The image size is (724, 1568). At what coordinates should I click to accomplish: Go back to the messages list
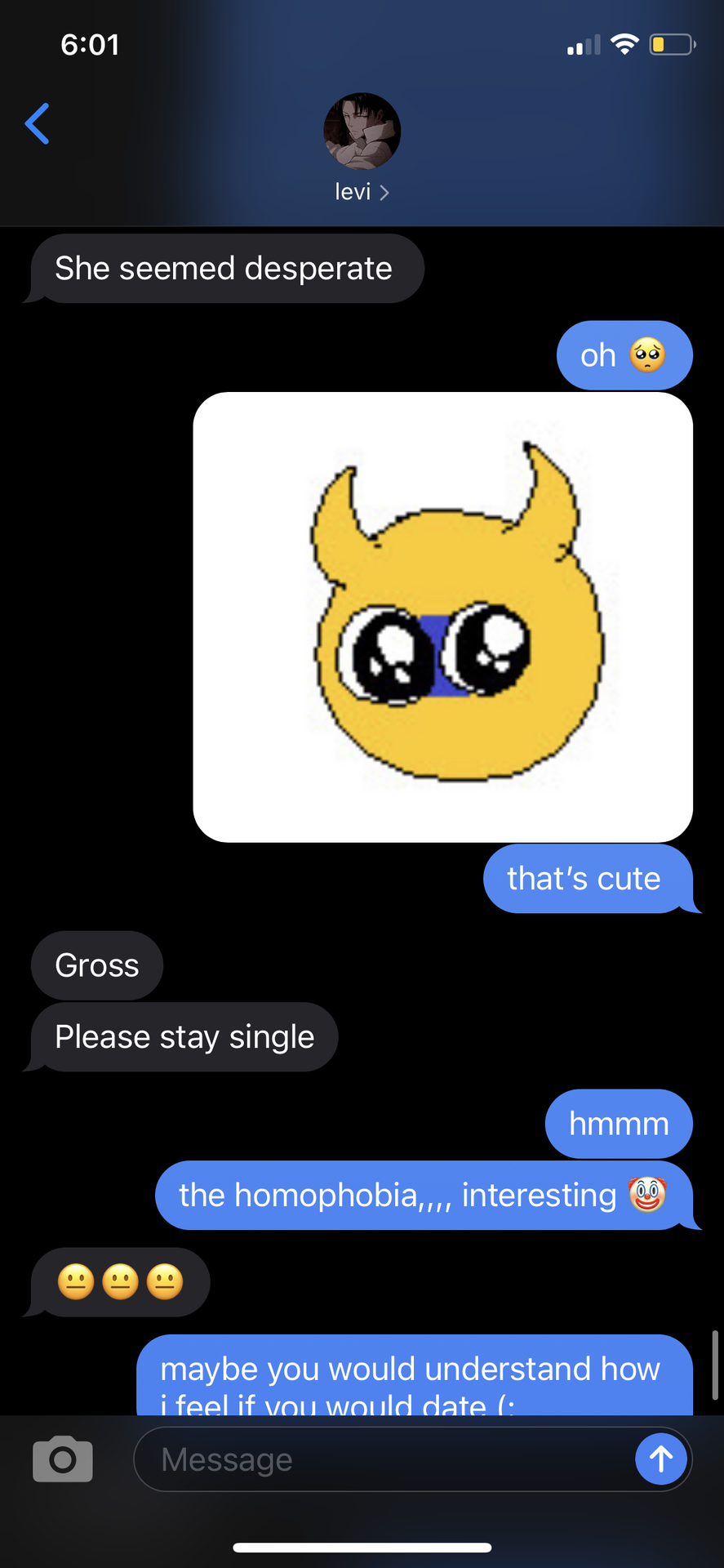click(x=38, y=124)
